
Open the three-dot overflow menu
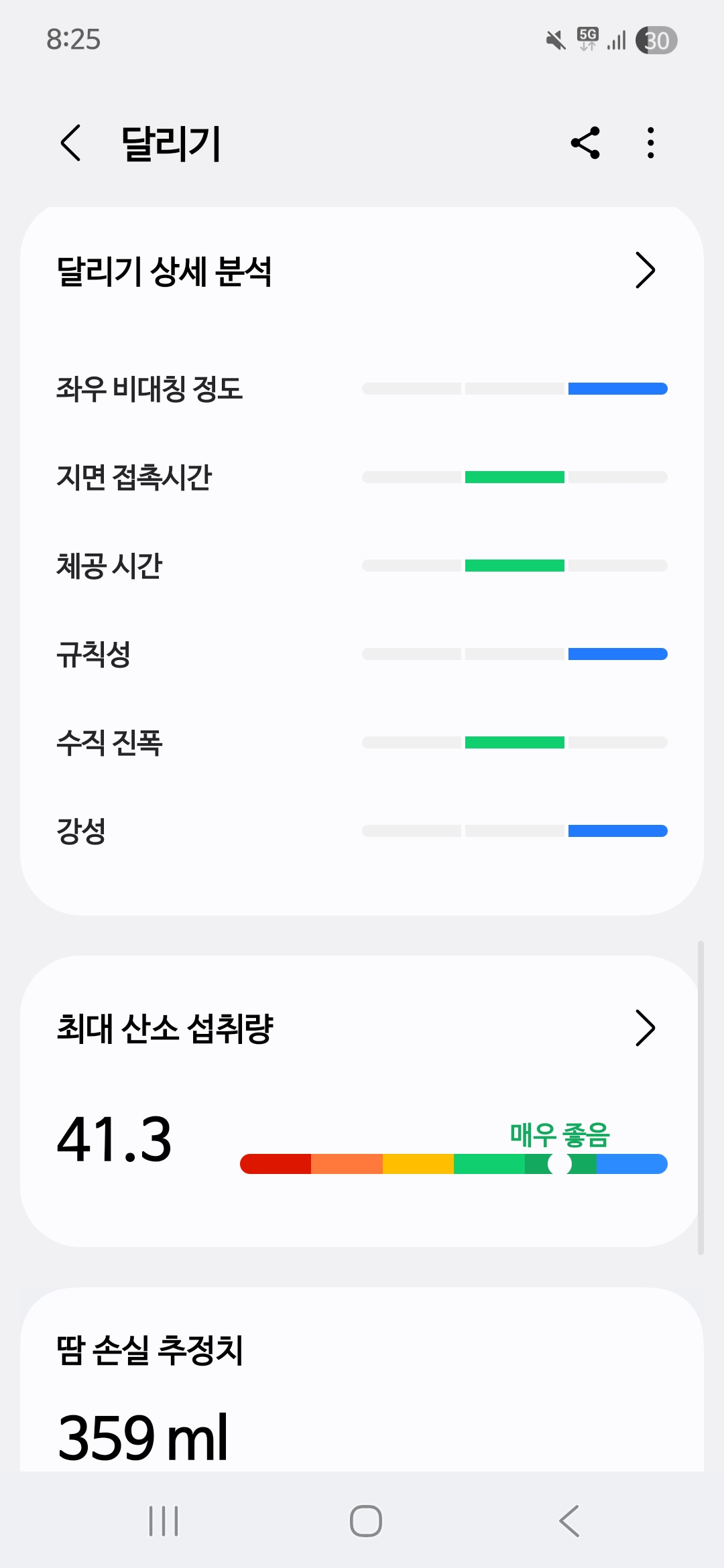pyautogui.click(x=650, y=143)
